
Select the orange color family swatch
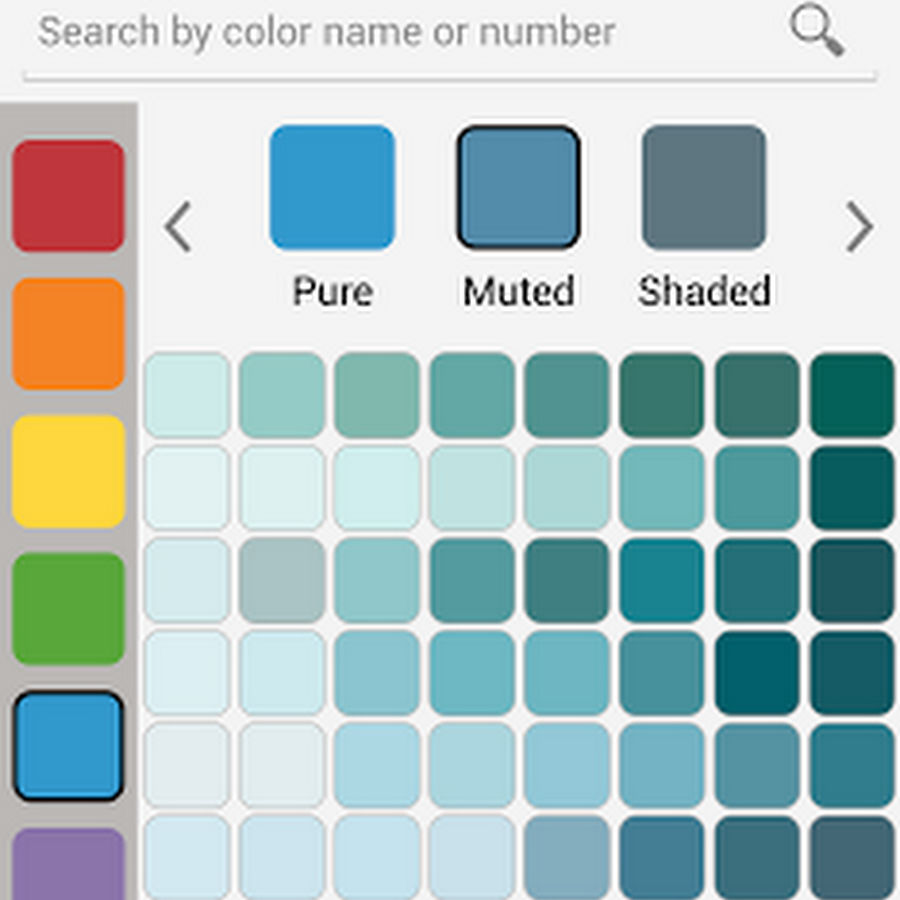pos(68,334)
